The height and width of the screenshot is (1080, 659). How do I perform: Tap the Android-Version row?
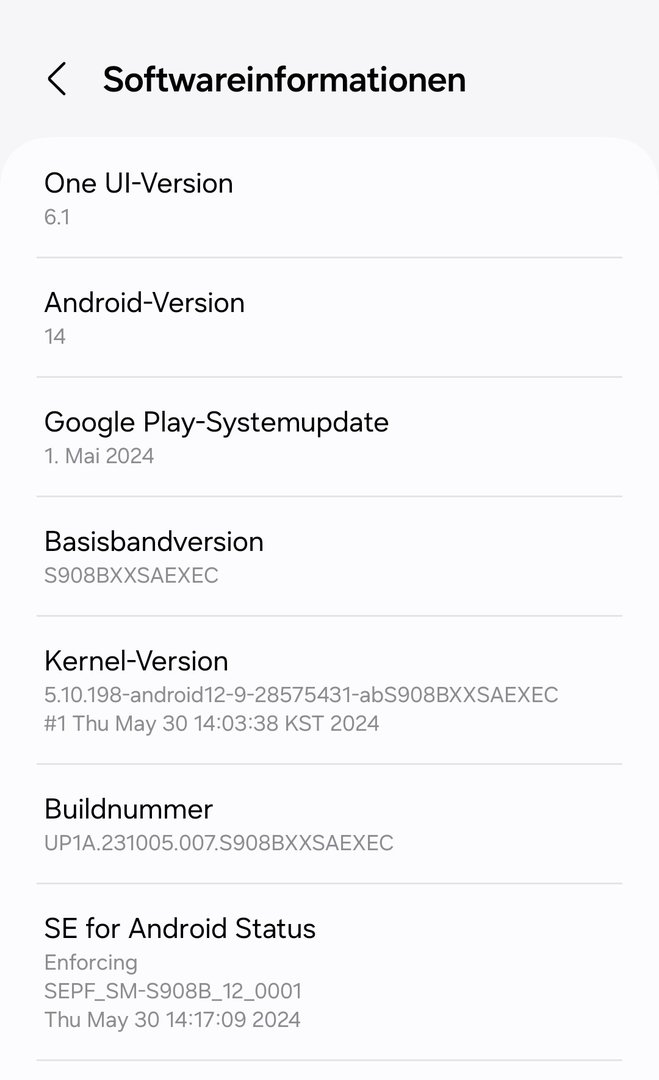coord(329,317)
